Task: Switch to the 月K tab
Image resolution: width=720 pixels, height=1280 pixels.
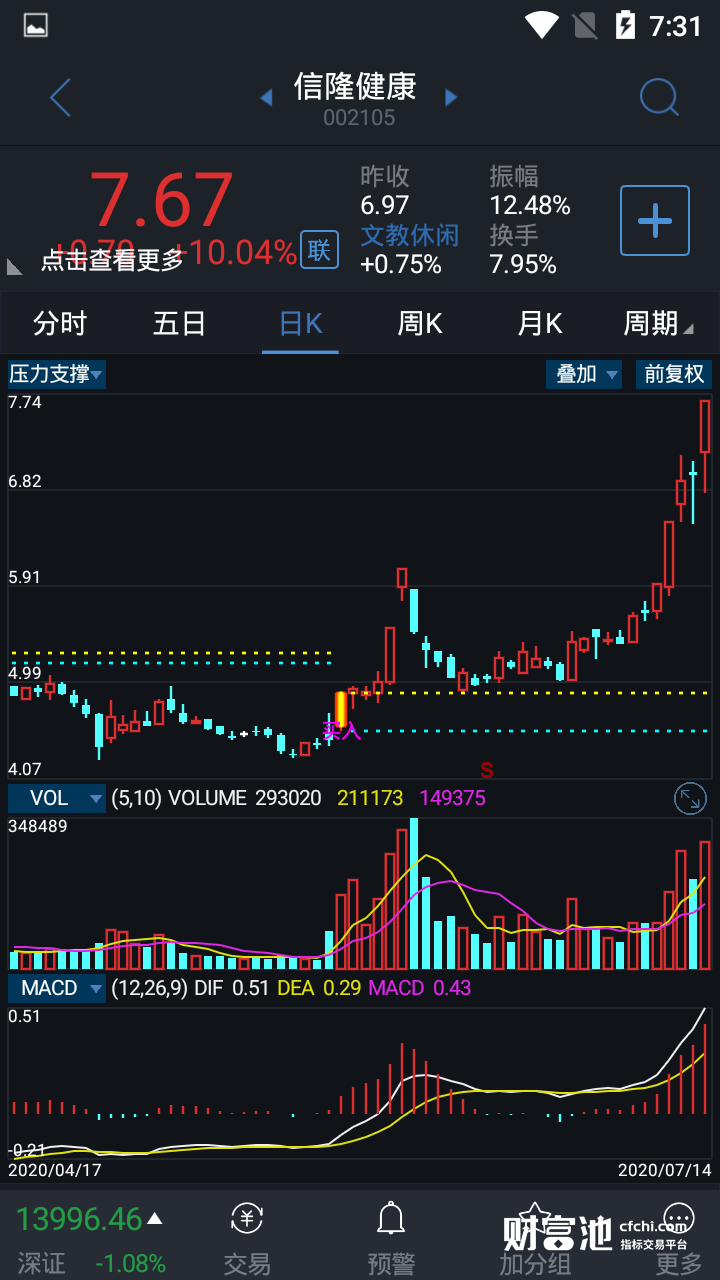Action: coord(540,323)
